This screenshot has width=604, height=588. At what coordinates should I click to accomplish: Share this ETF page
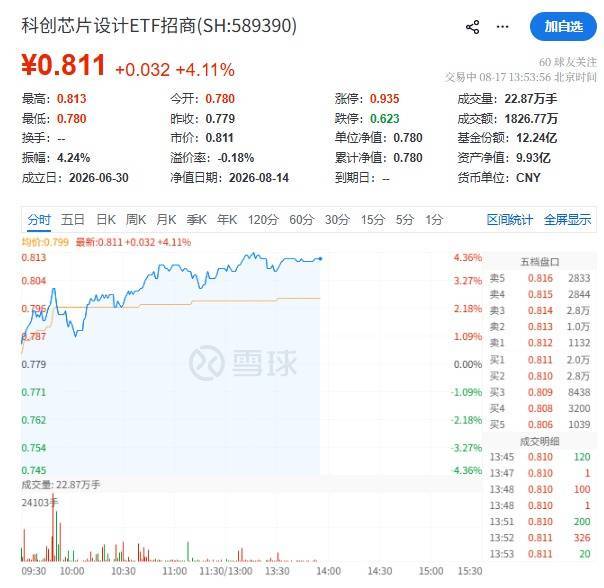[x=473, y=27]
